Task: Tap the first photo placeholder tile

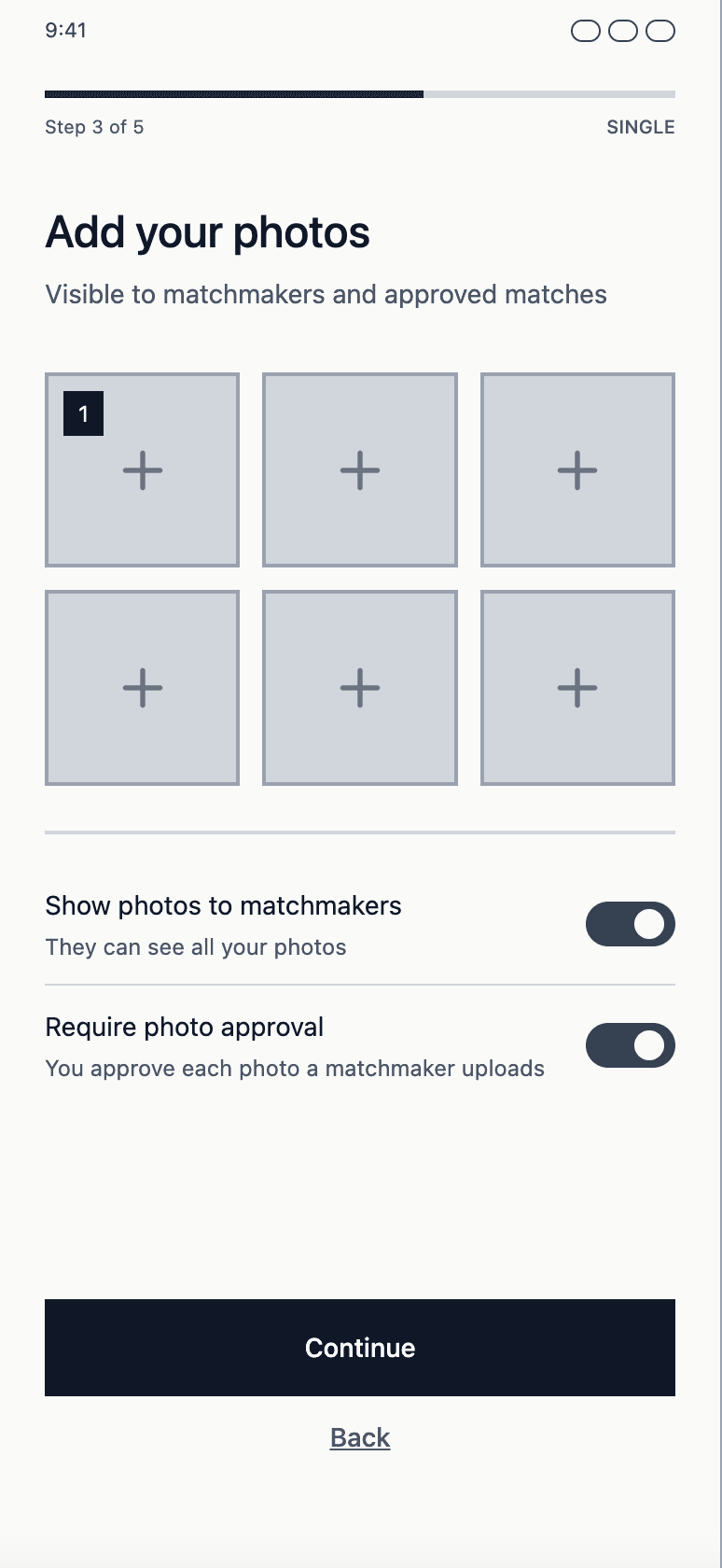Action: click(x=142, y=470)
